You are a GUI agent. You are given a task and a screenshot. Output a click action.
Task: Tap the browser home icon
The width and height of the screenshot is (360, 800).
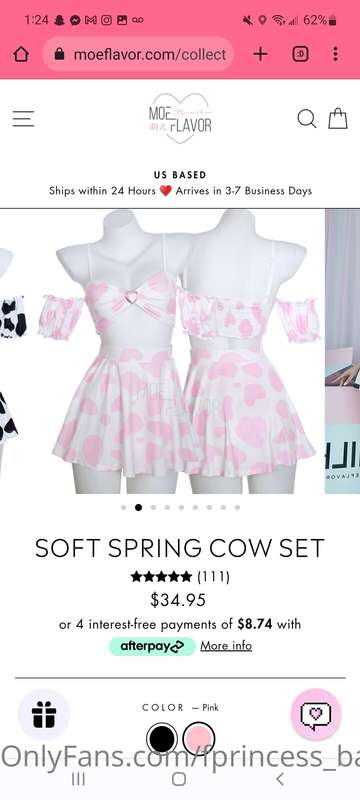coord(20,54)
